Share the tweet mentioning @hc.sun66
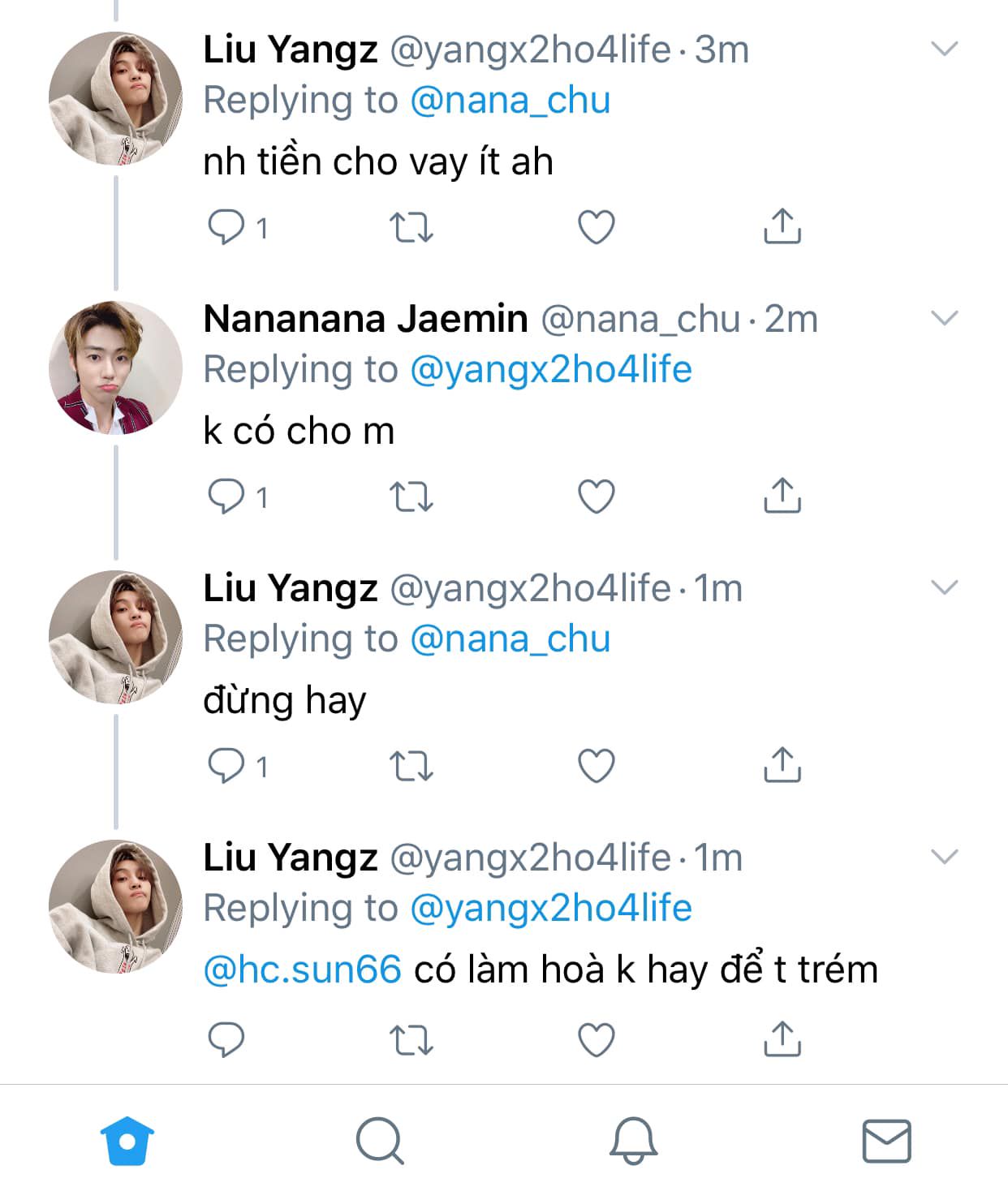 (x=782, y=1039)
